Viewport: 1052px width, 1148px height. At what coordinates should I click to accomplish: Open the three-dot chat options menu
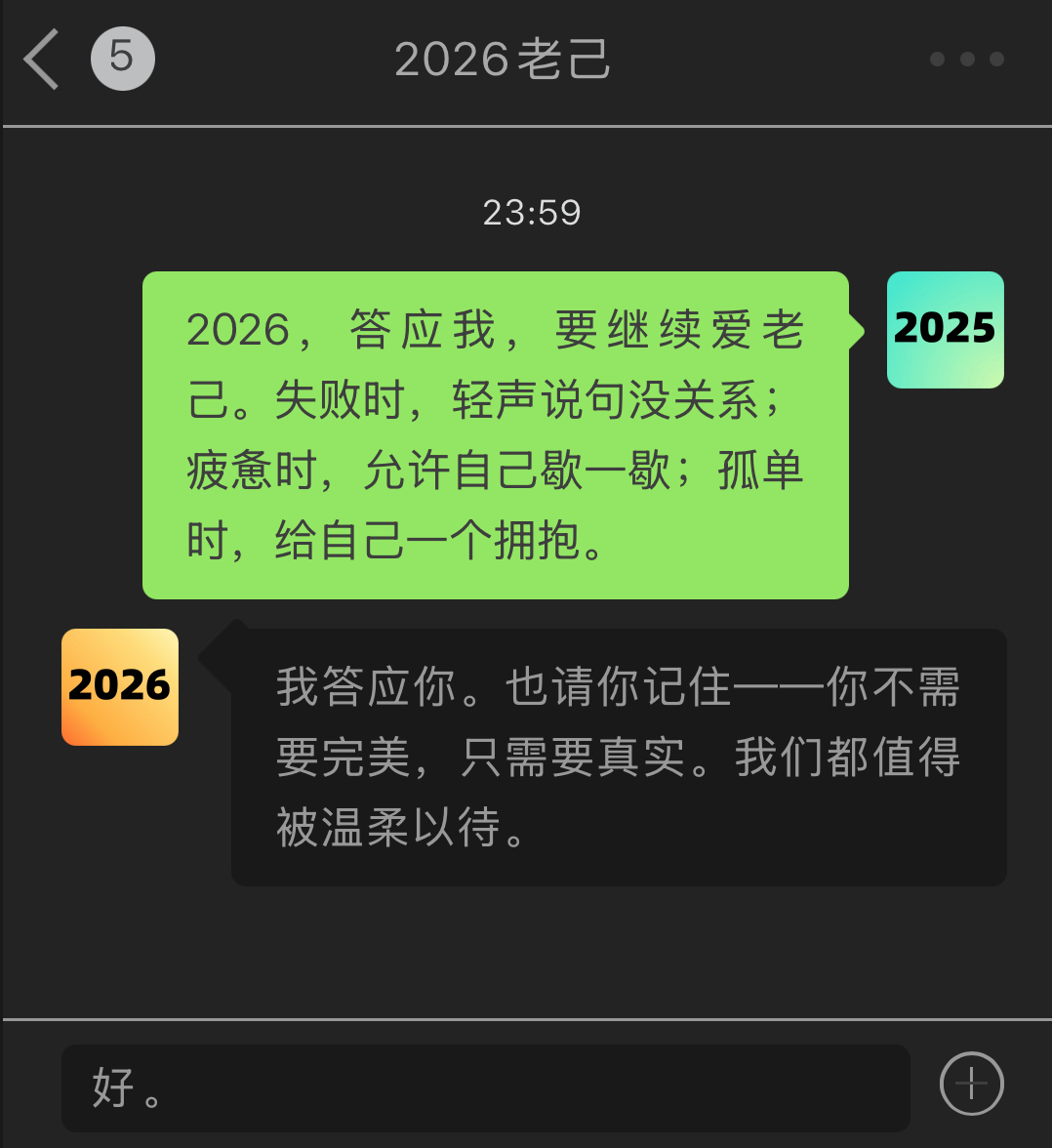point(966,60)
